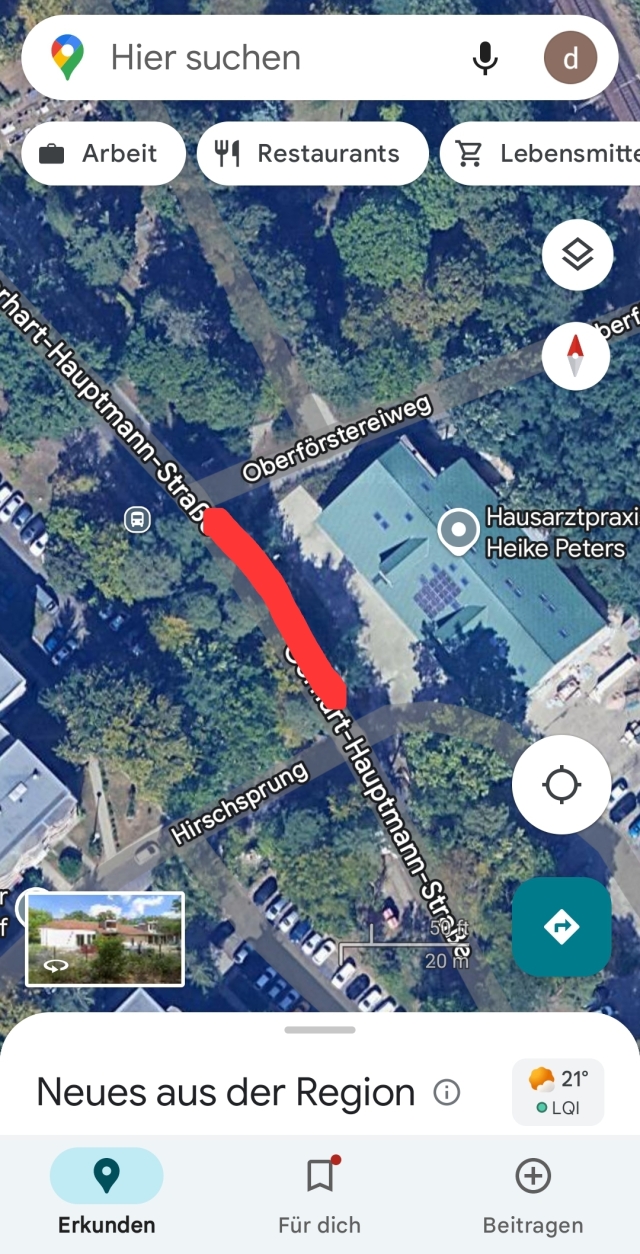Center the map on my location
The width and height of the screenshot is (640, 1254).
(x=561, y=785)
